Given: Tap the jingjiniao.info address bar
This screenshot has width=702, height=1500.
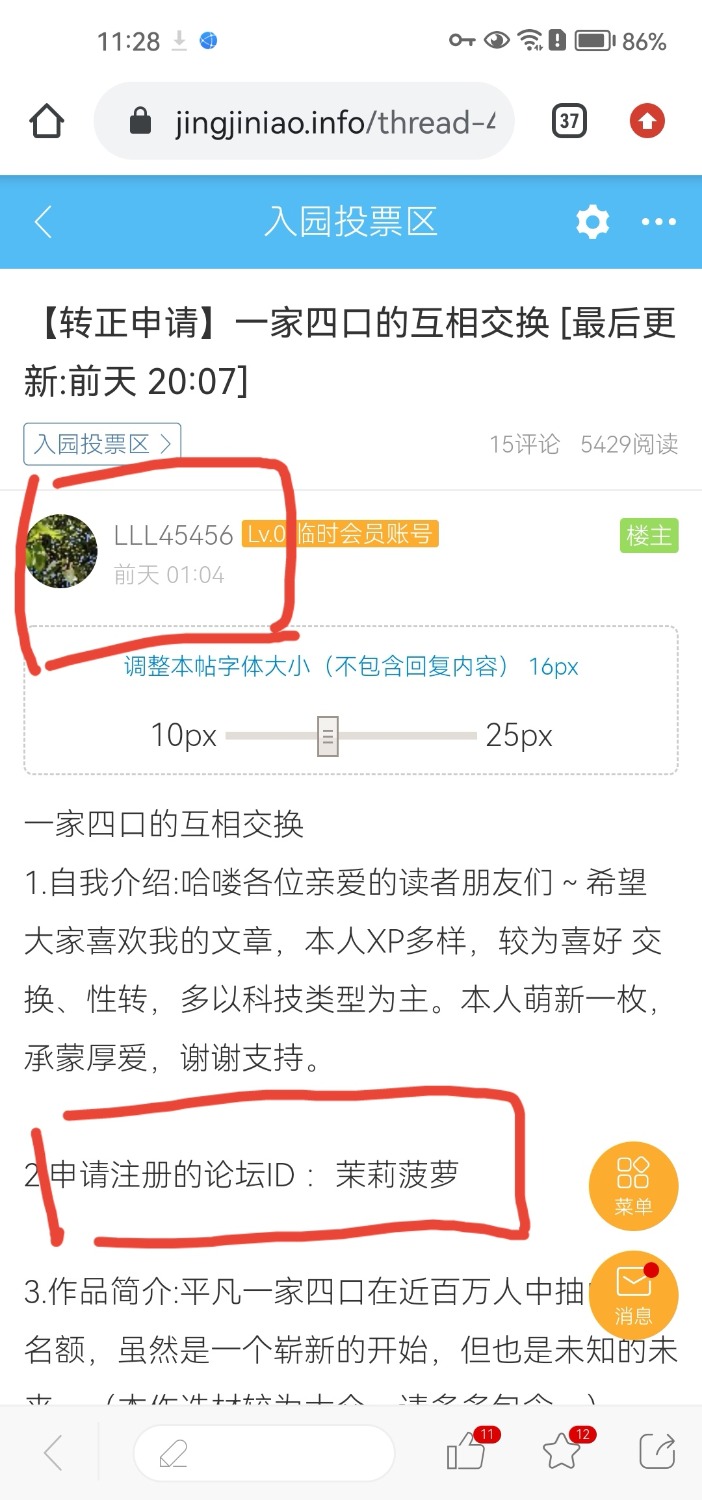Looking at the screenshot, I should [320, 122].
